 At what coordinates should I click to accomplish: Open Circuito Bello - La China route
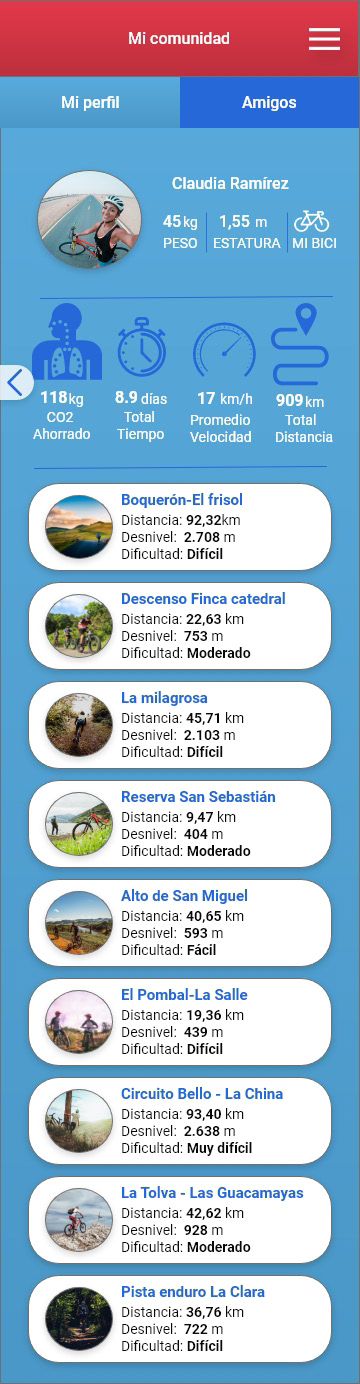coord(180,1121)
